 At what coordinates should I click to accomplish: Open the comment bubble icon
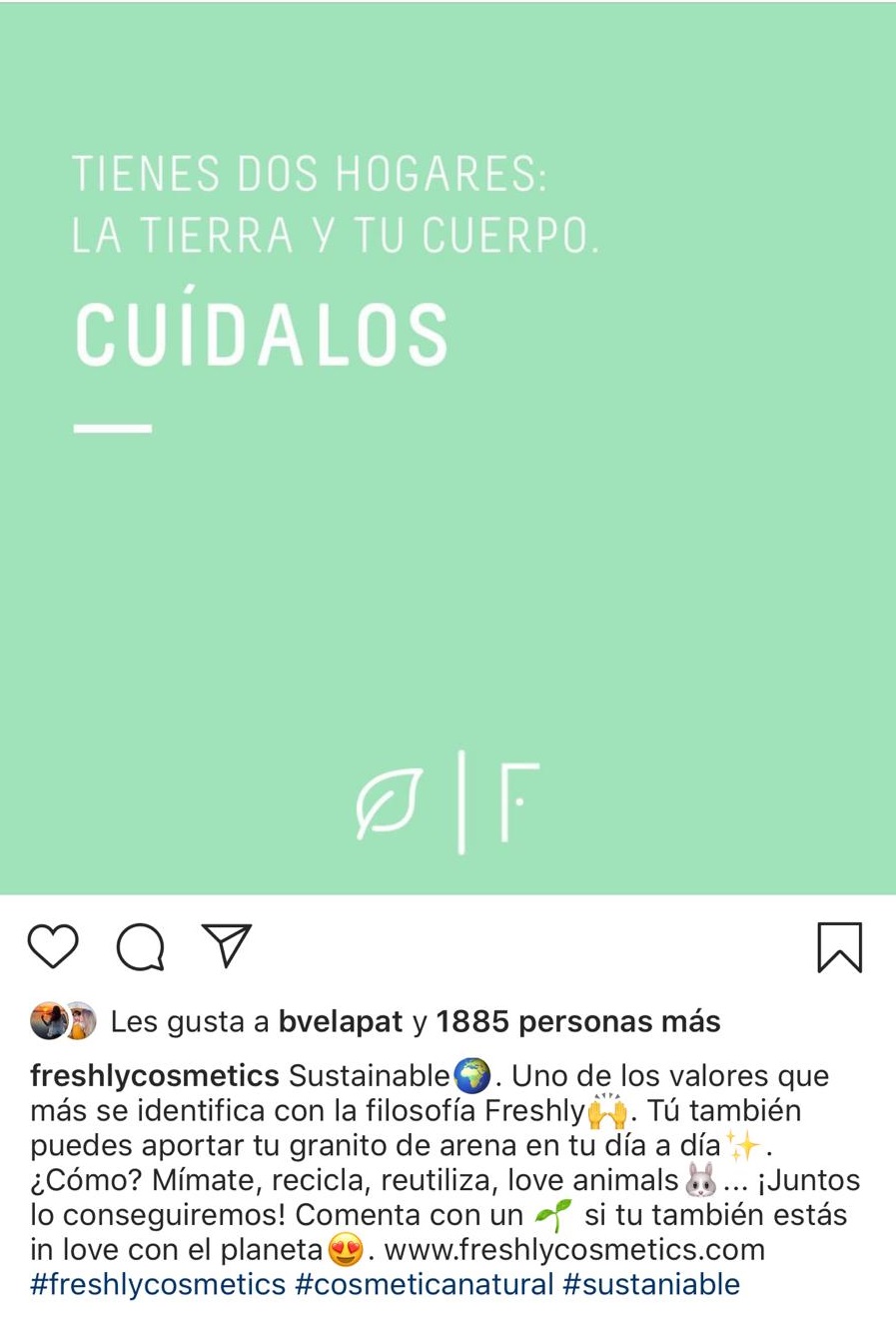pos(140,946)
